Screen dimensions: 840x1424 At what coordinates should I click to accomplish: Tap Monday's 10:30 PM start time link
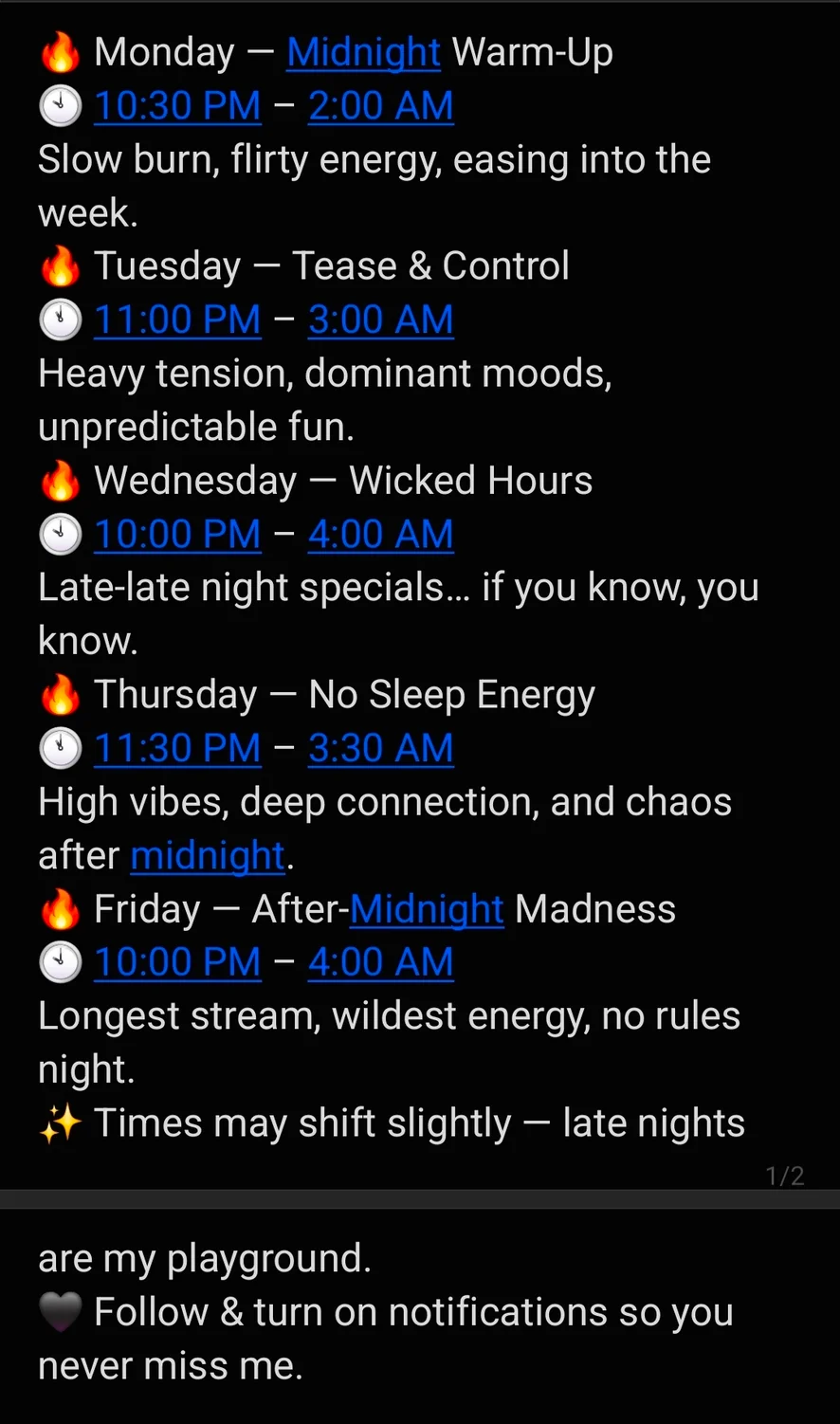coord(177,106)
